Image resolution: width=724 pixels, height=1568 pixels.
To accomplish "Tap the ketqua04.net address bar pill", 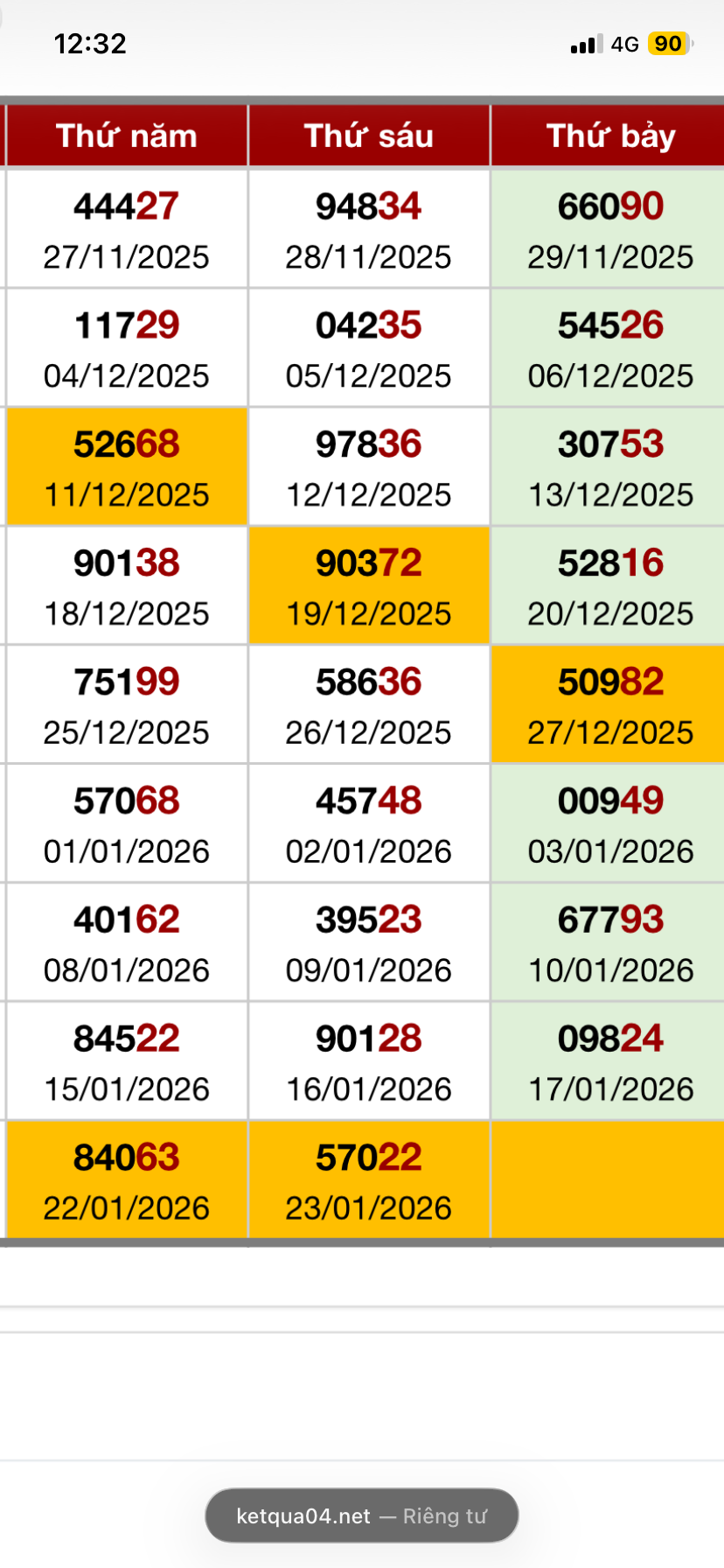I will pos(361,1515).
